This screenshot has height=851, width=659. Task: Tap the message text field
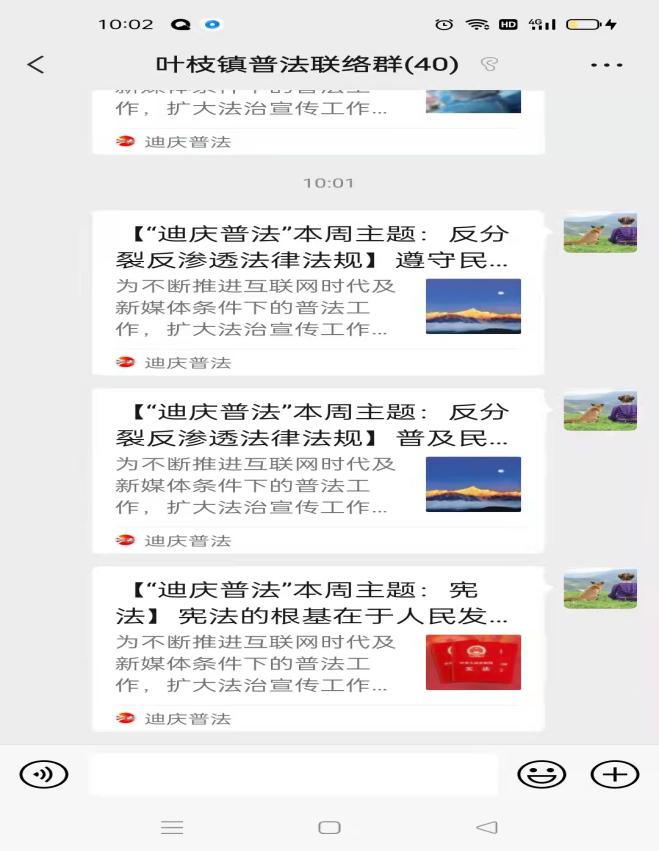pyautogui.click(x=293, y=774)
